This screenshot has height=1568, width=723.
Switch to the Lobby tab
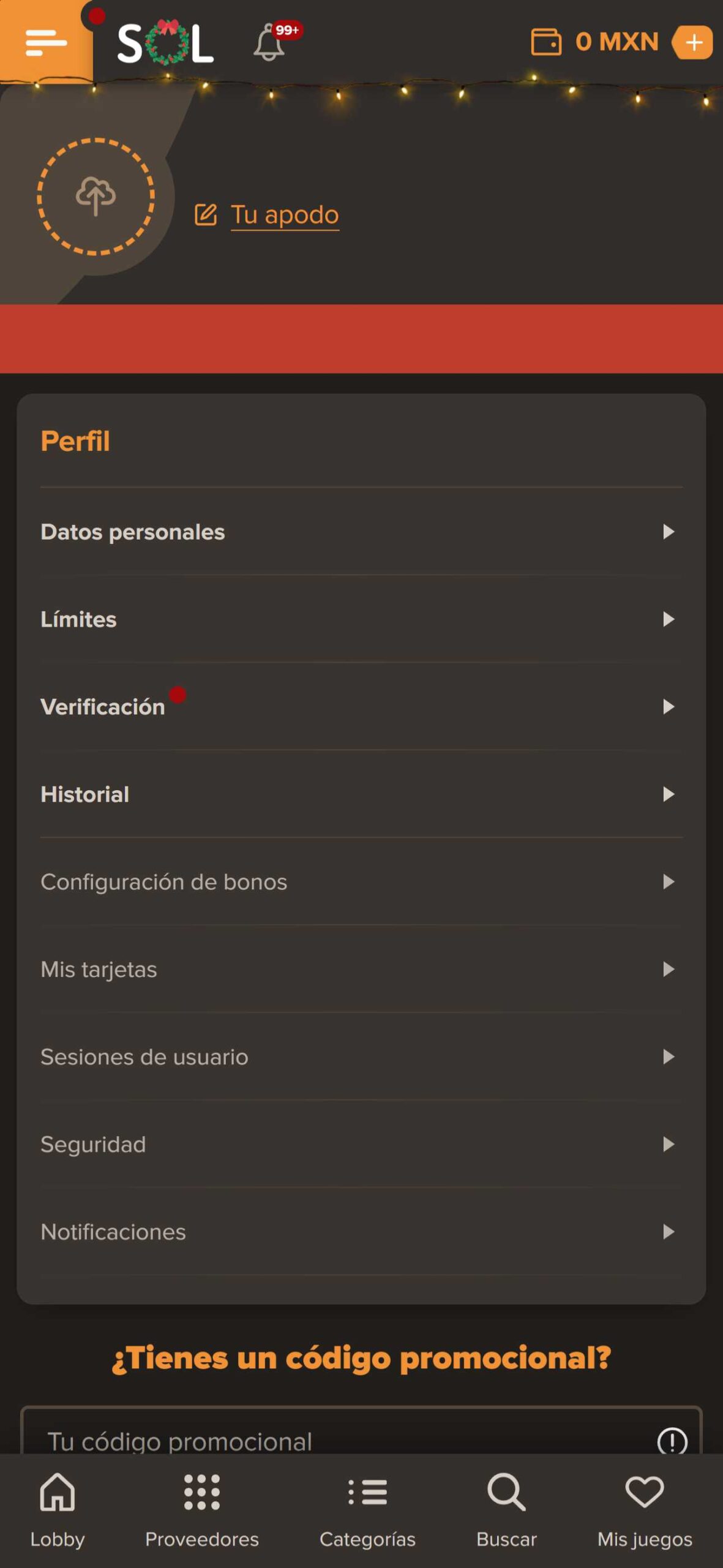point(58,1510)
